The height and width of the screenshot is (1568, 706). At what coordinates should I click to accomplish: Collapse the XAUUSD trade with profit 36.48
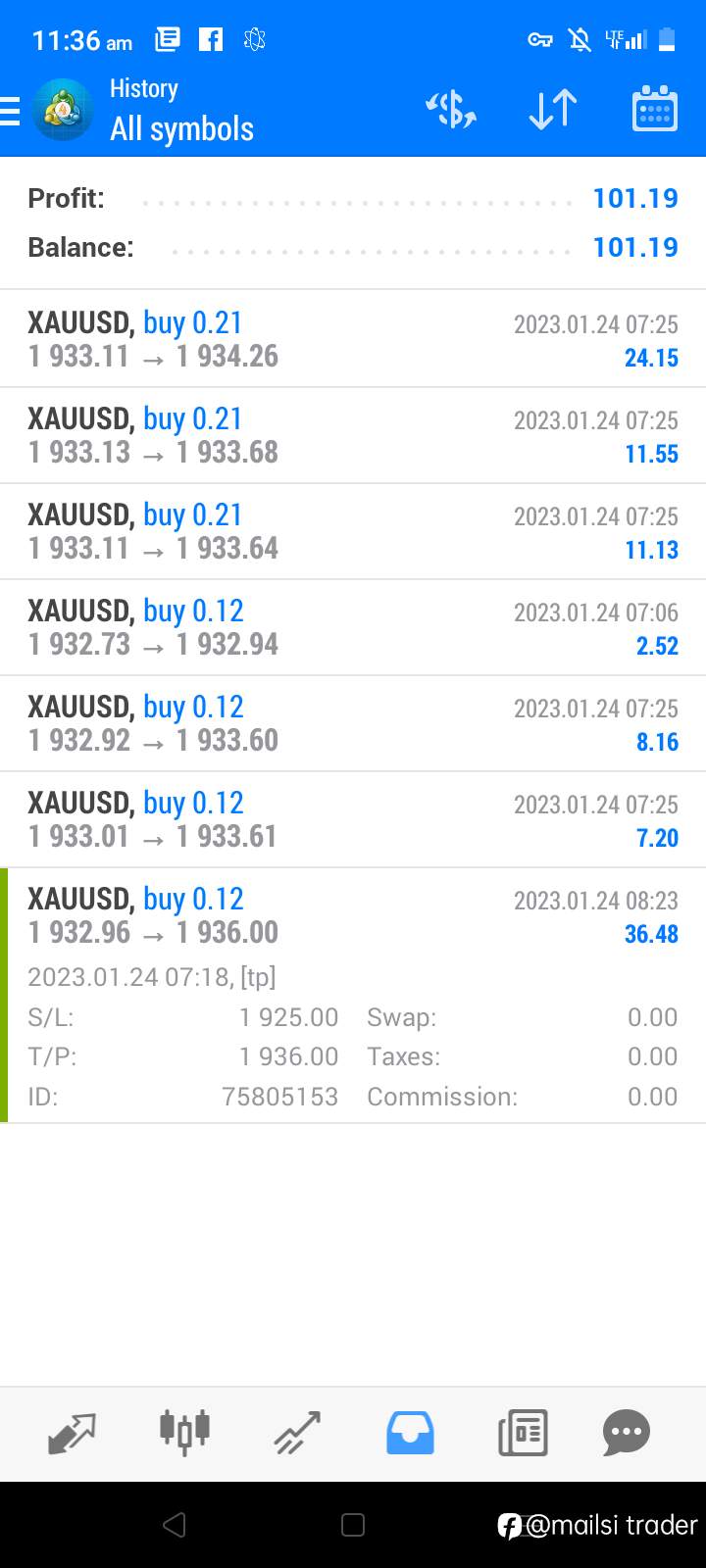(353, 995)
